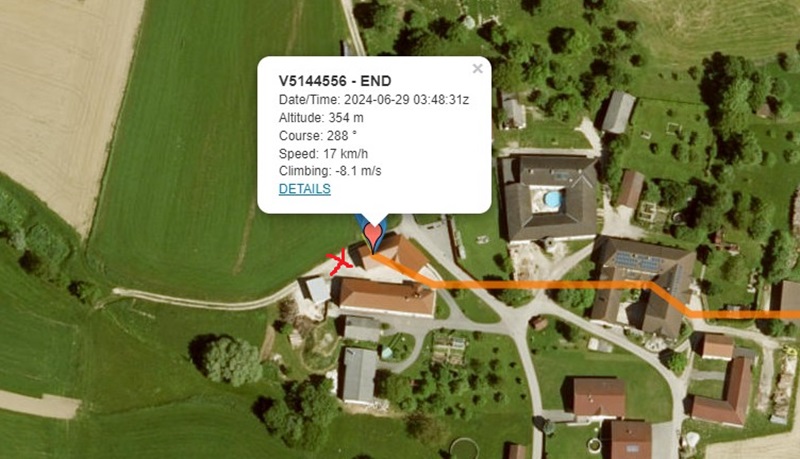Open the DETAILS link in popup
The image size is (800, 459).
(304, 189)
